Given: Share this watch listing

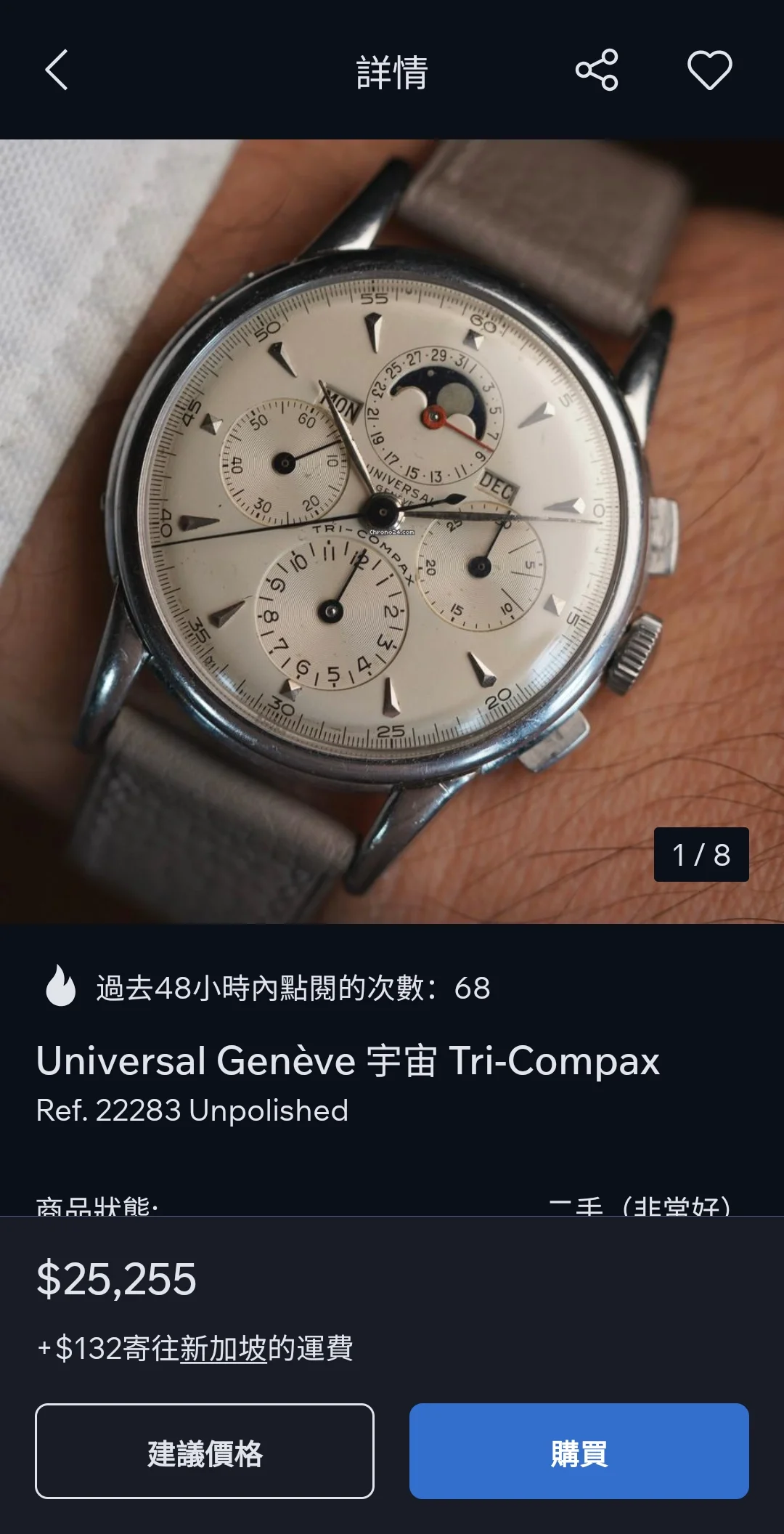Looking at the screenshot, I should point(597,70).
